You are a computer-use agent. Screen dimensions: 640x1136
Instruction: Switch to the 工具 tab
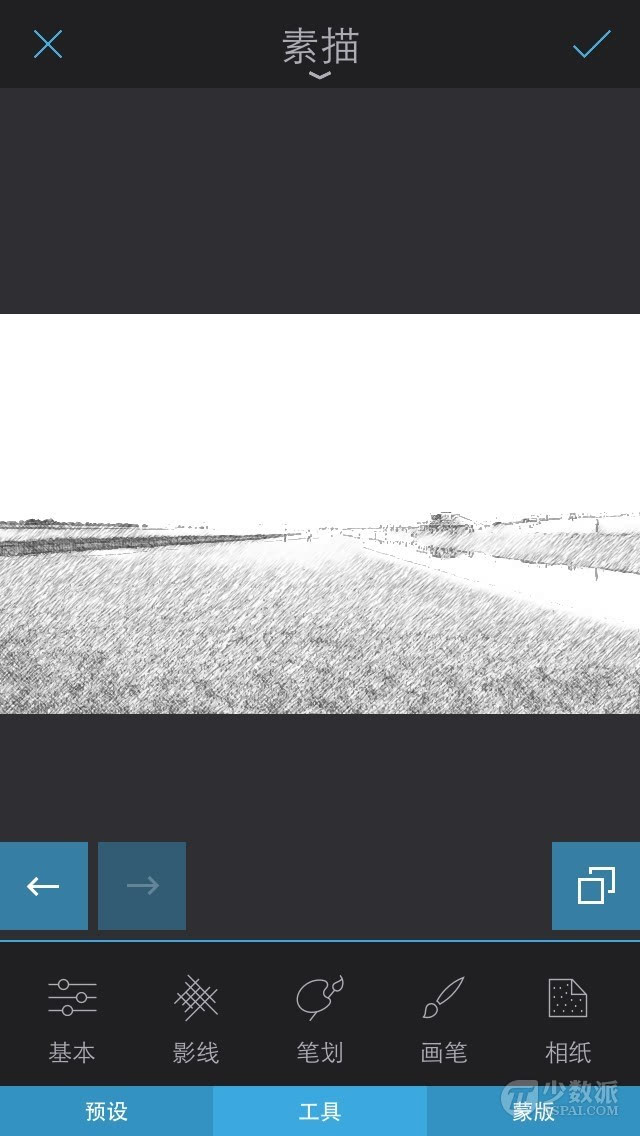[320, 1111]
